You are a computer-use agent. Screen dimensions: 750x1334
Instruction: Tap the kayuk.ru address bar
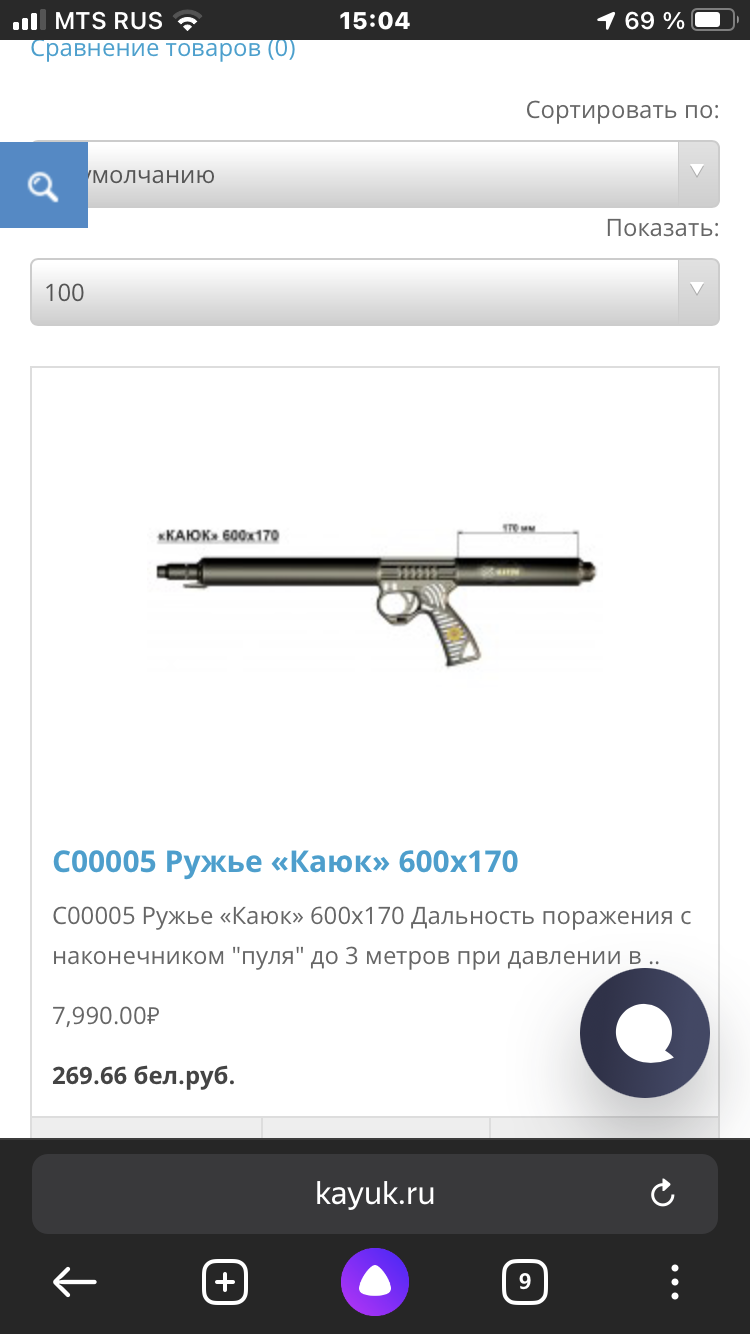click(375, 1193)
